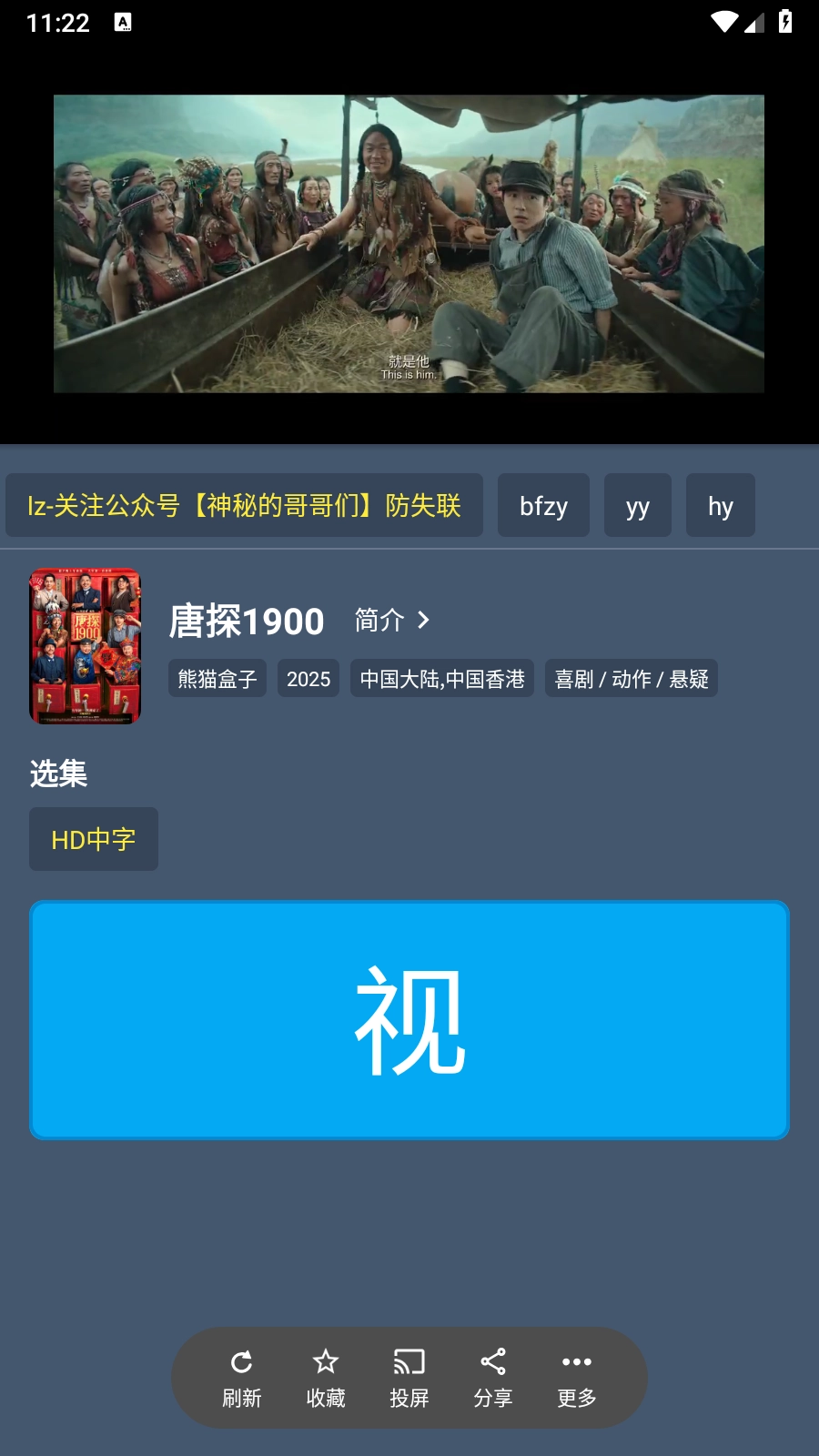Add to favorites with 收藏
819x1456 pixels.
(x=326, y=1378)
